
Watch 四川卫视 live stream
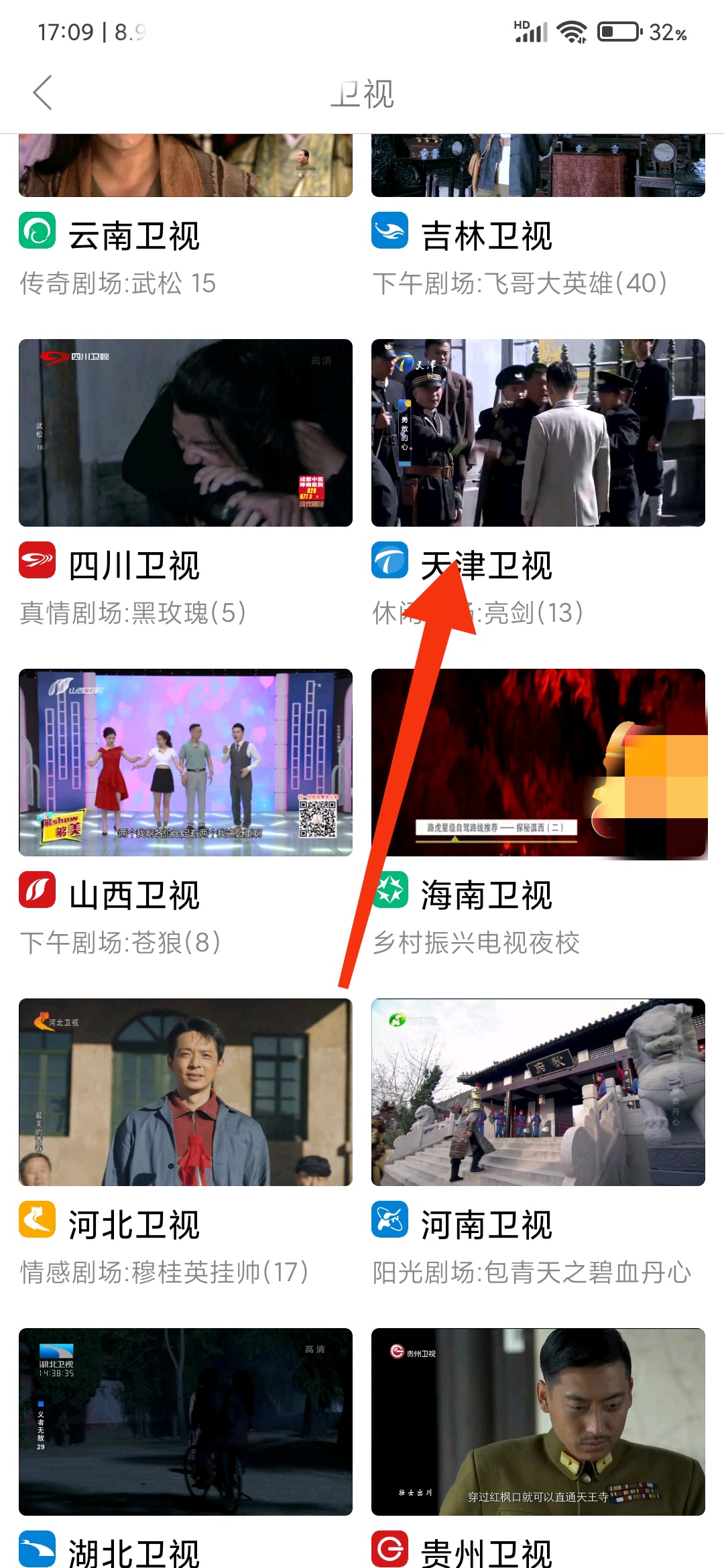point(185,433)
